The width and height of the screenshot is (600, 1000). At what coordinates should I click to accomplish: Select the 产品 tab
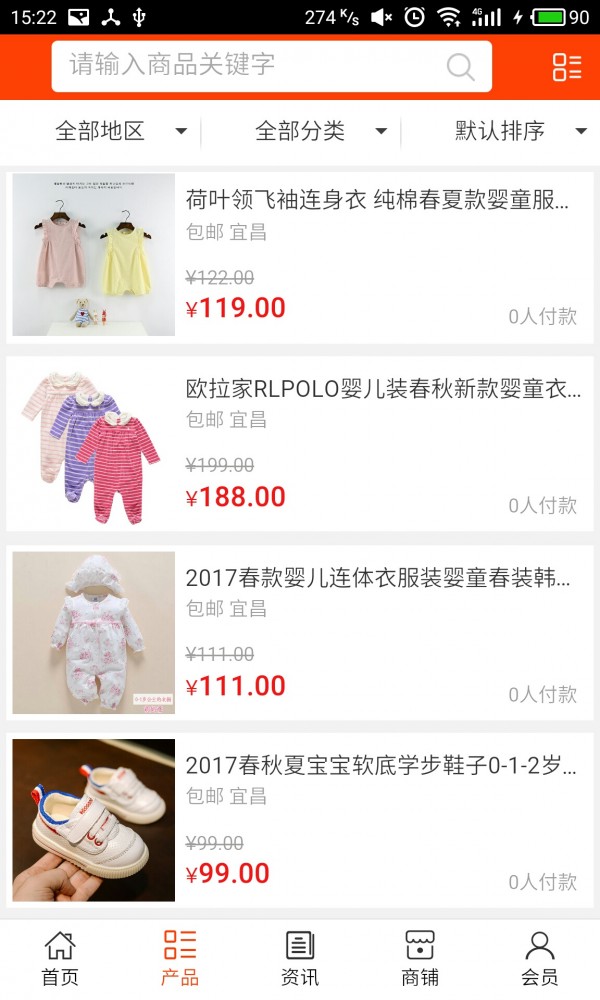(180, 958)
